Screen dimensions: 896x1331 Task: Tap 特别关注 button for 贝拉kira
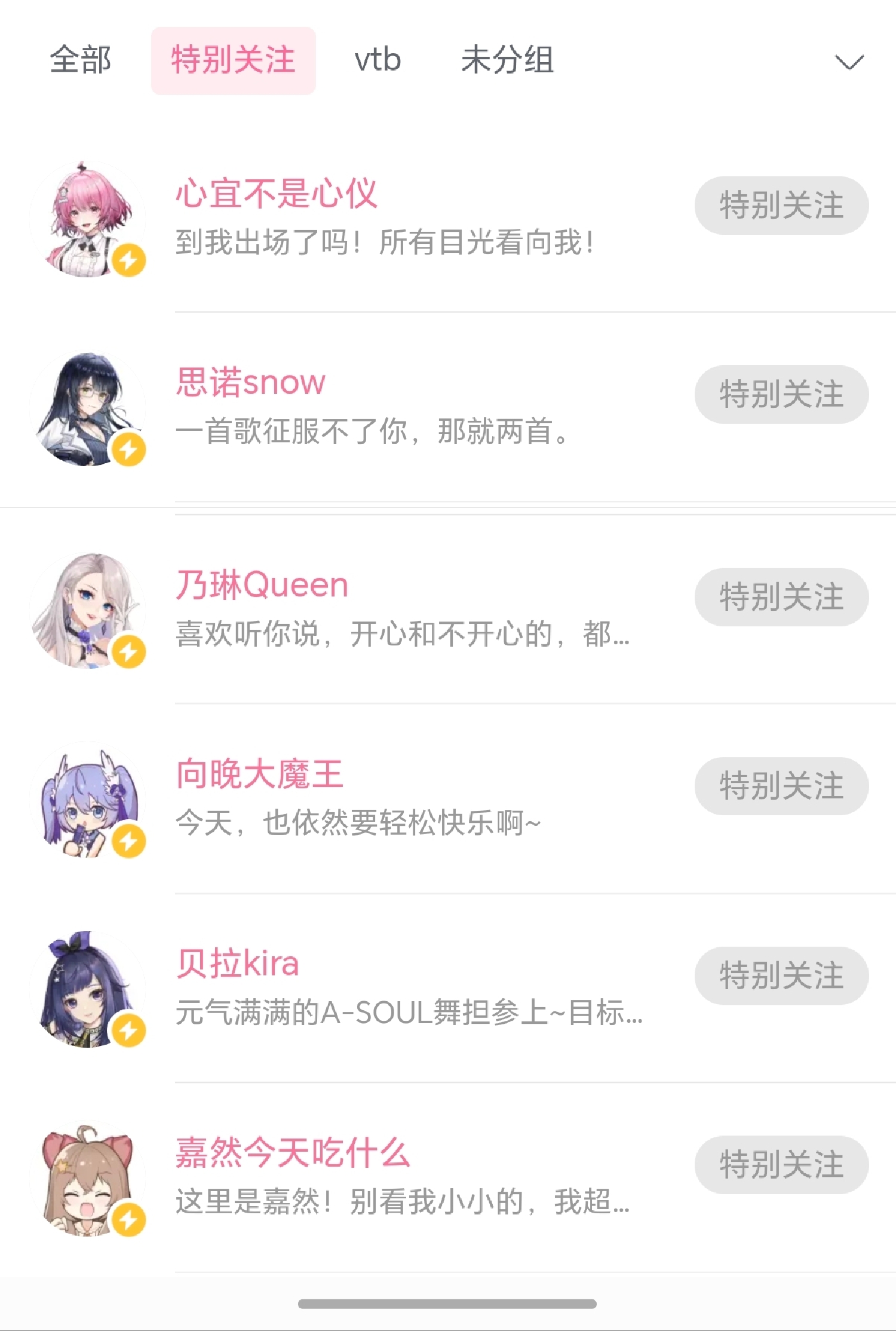tap(781, 975)
